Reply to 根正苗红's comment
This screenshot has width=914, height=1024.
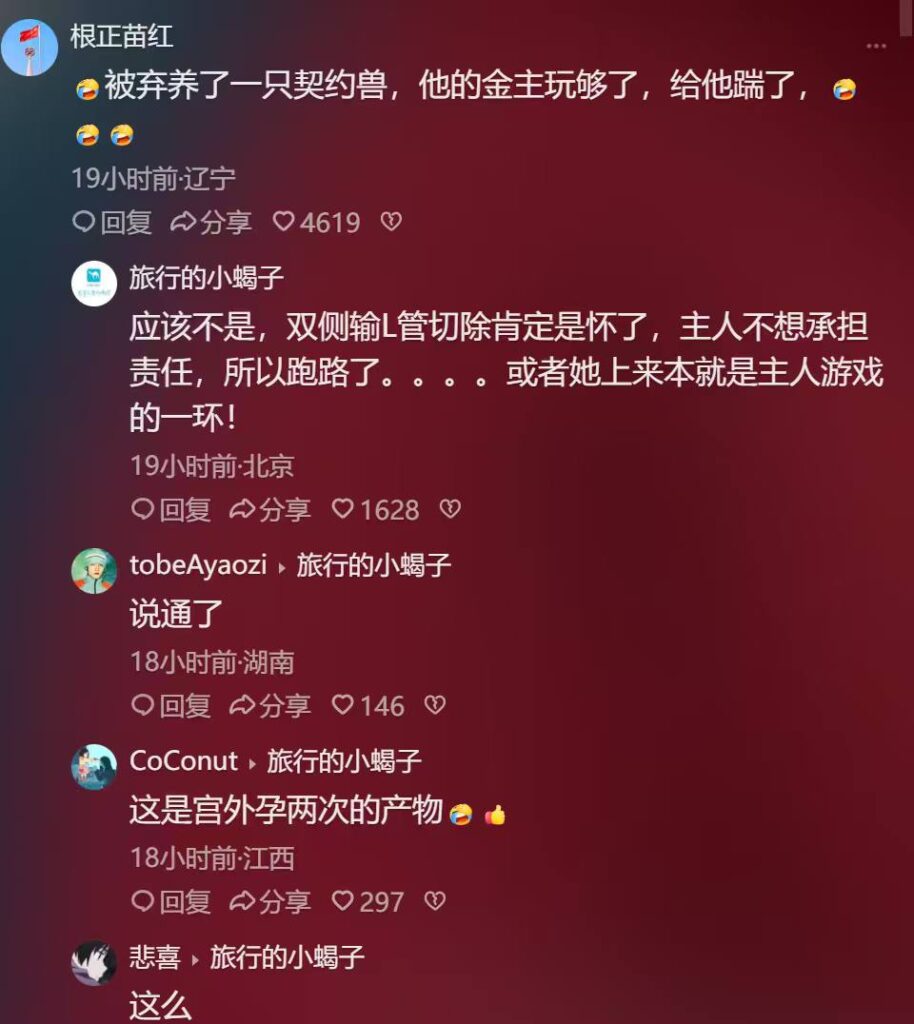pyautogui.click(x=112, y=222)
